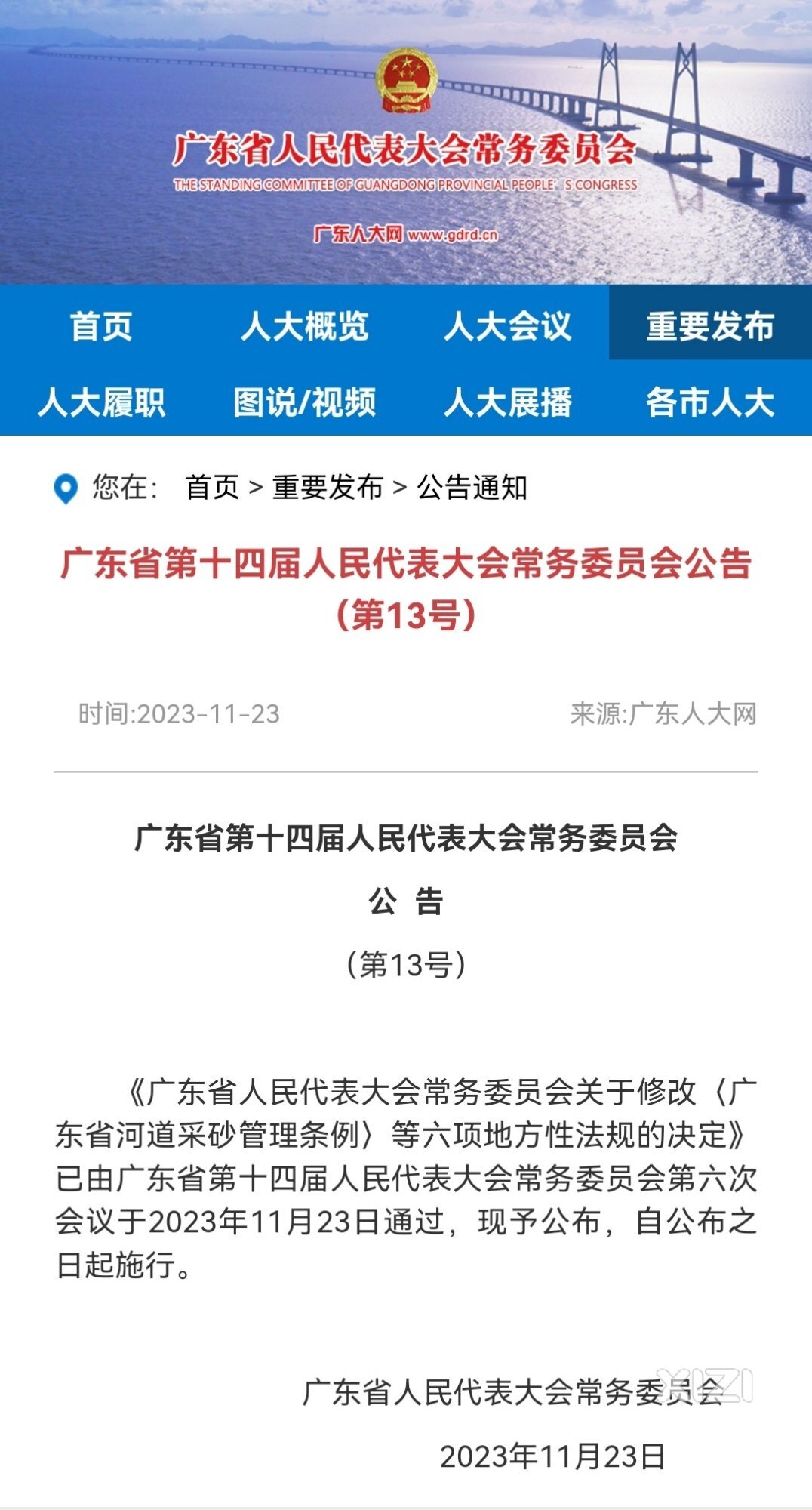Open the 人大概览 section
This screenshot has height=1510, width=812.
click(x=304, y=326)
